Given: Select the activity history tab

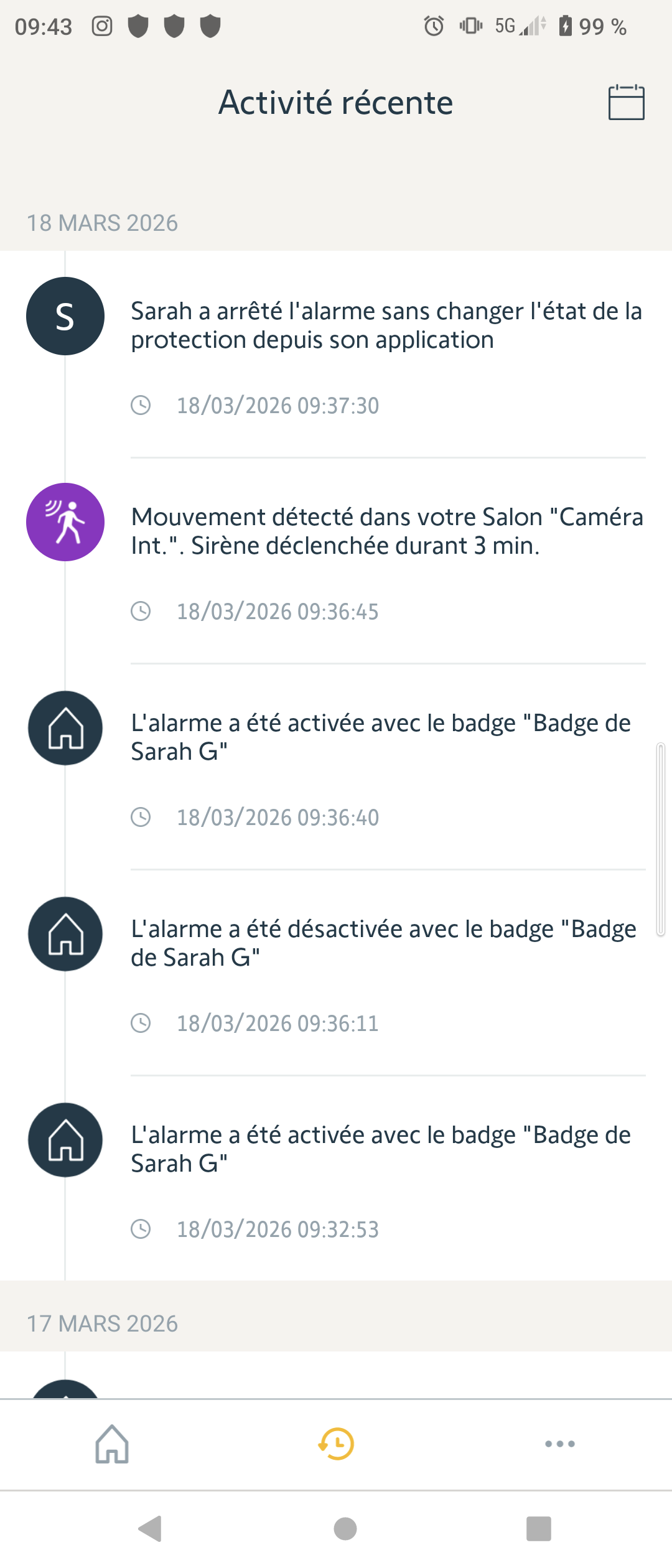Looking at the screenshot, I should tap(336, 1444).
